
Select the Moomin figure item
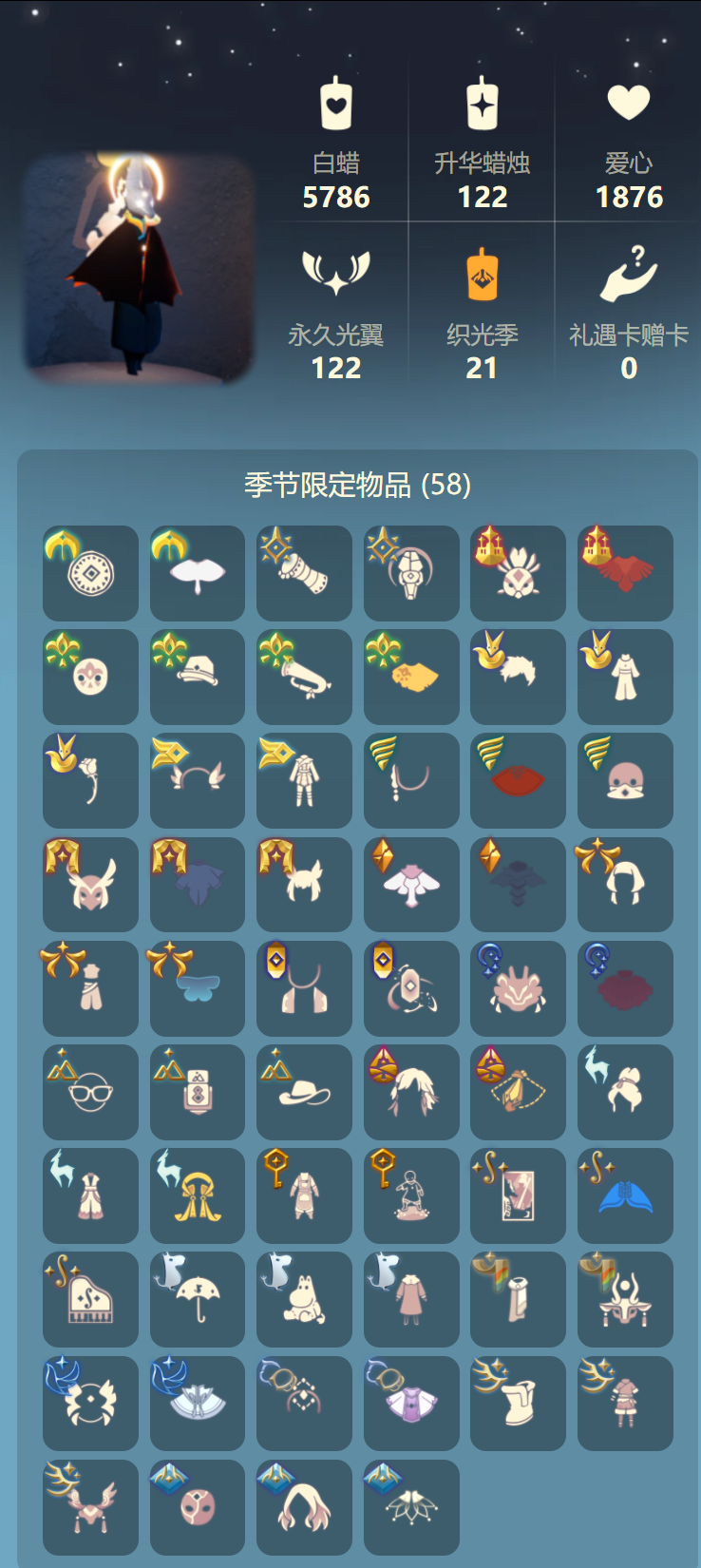click(303, 1299)
